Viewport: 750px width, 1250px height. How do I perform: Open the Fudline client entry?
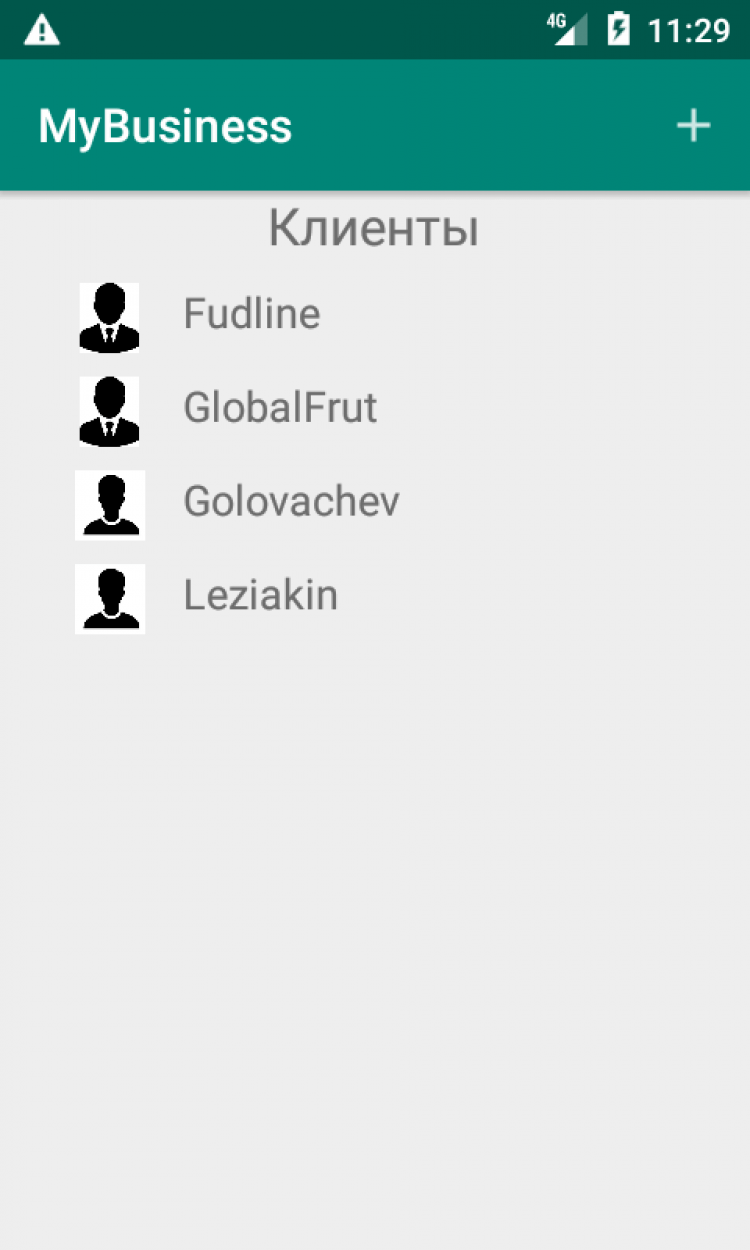click(x=251, y=315)
